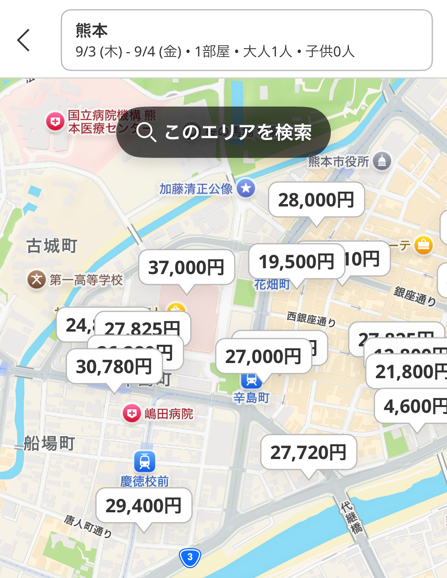The height and width of the screenshot is (578, 447).
Task: Open the 19,500円 hotel marker
Action: click(297, 261)
